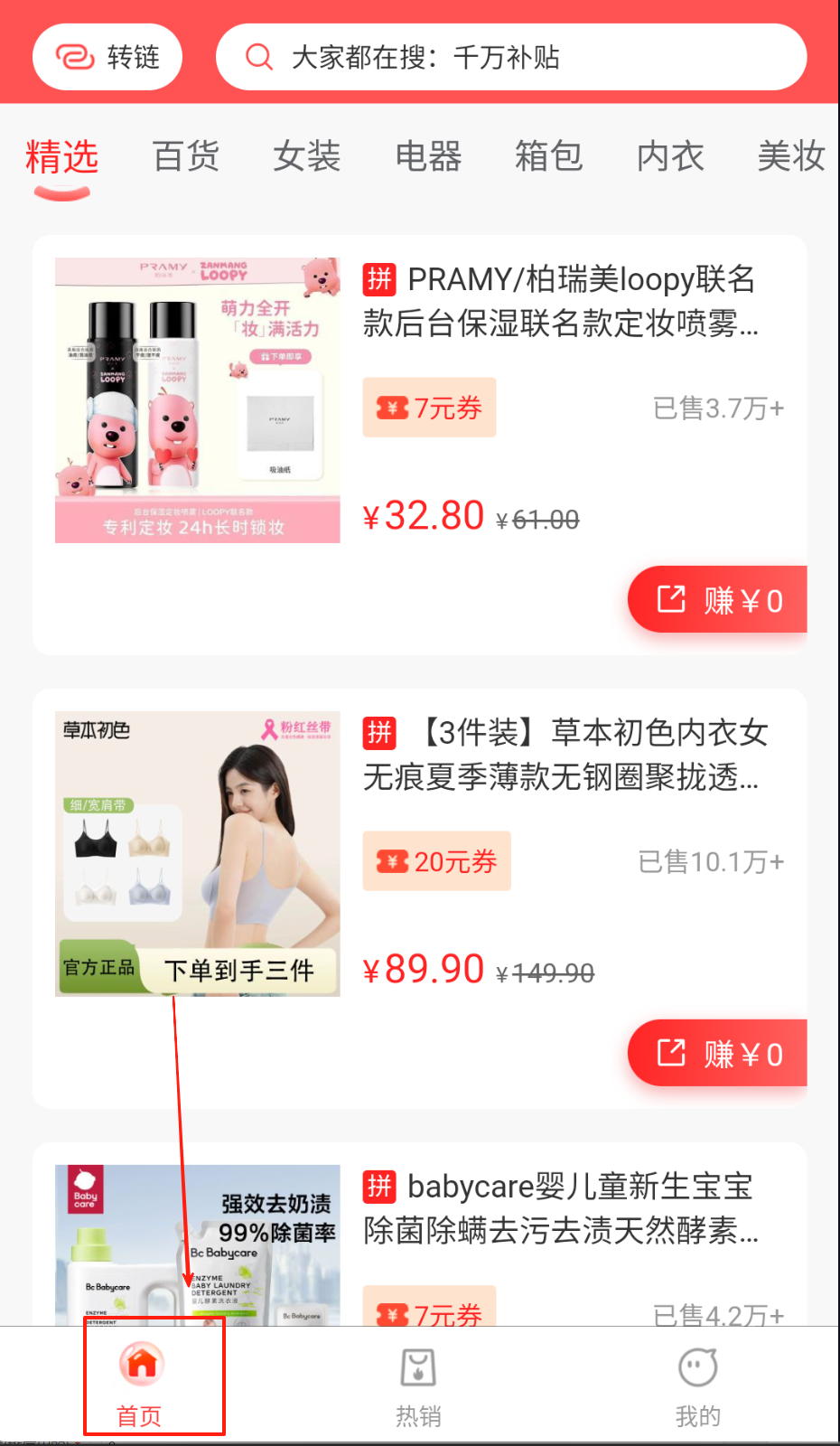Go to the 首页 bottom tab
This screenshot has height=1446, width=840.
[x=140, y=1383]
